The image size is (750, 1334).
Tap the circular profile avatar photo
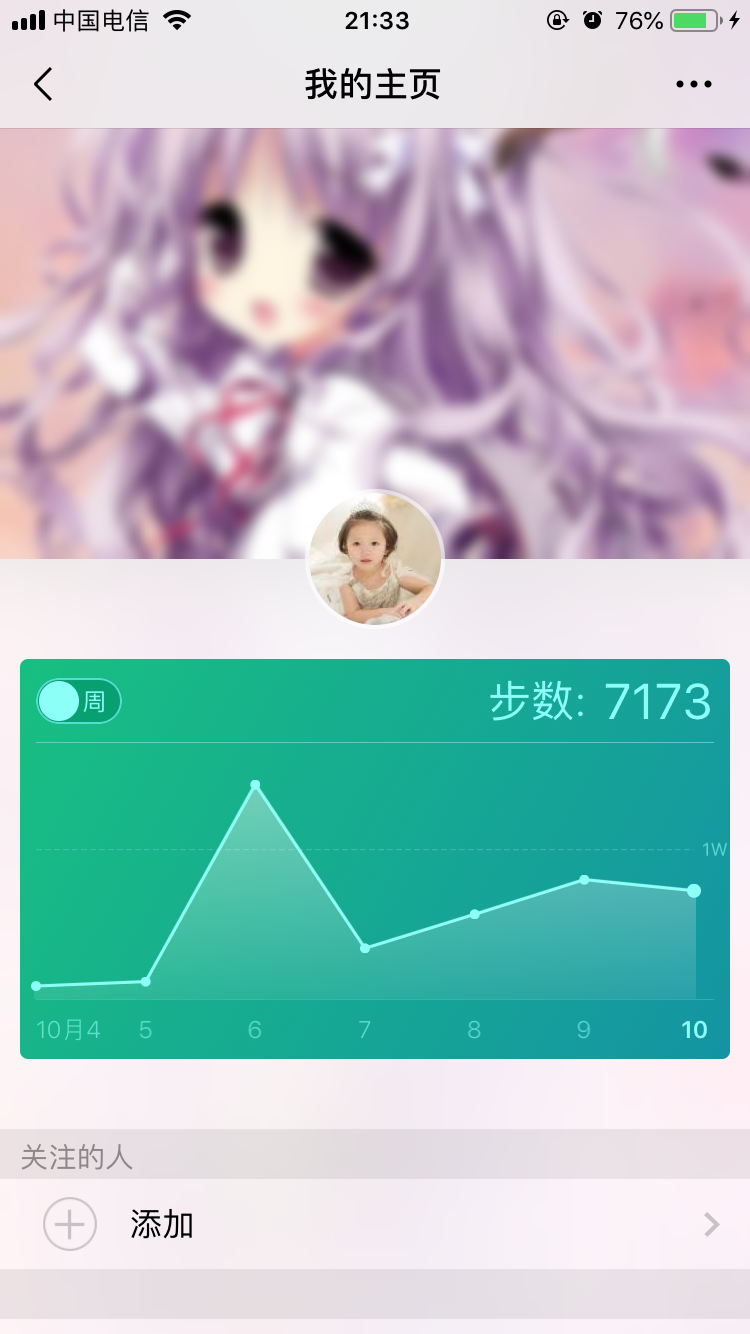[375, 559]
